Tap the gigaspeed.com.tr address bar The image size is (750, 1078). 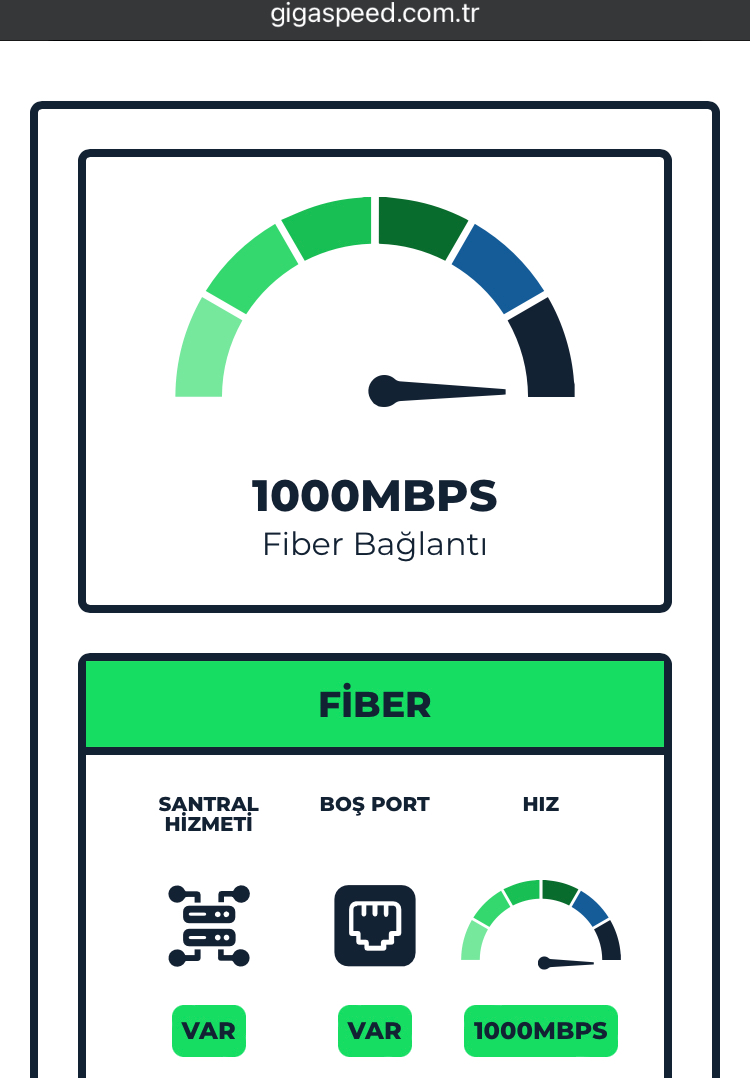click(375, 14)
